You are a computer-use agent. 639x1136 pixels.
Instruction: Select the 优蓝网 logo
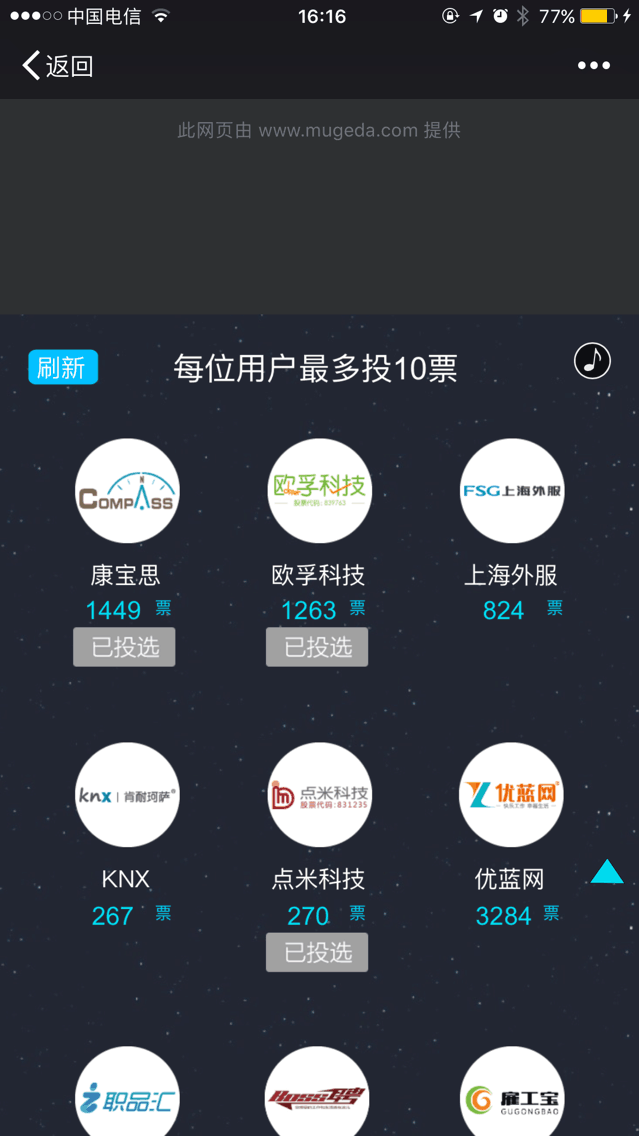tap(511, 795)
